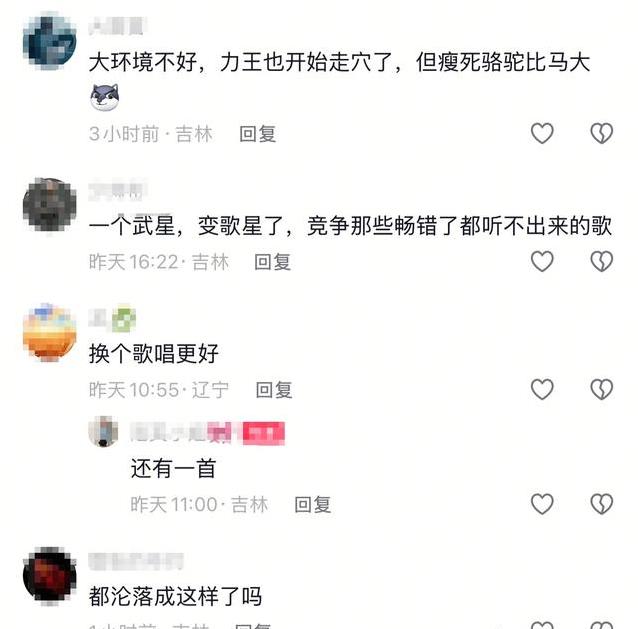Dislike the 换个歌唱更好 comment
This screenshot has height=629, width=638.
601,390
